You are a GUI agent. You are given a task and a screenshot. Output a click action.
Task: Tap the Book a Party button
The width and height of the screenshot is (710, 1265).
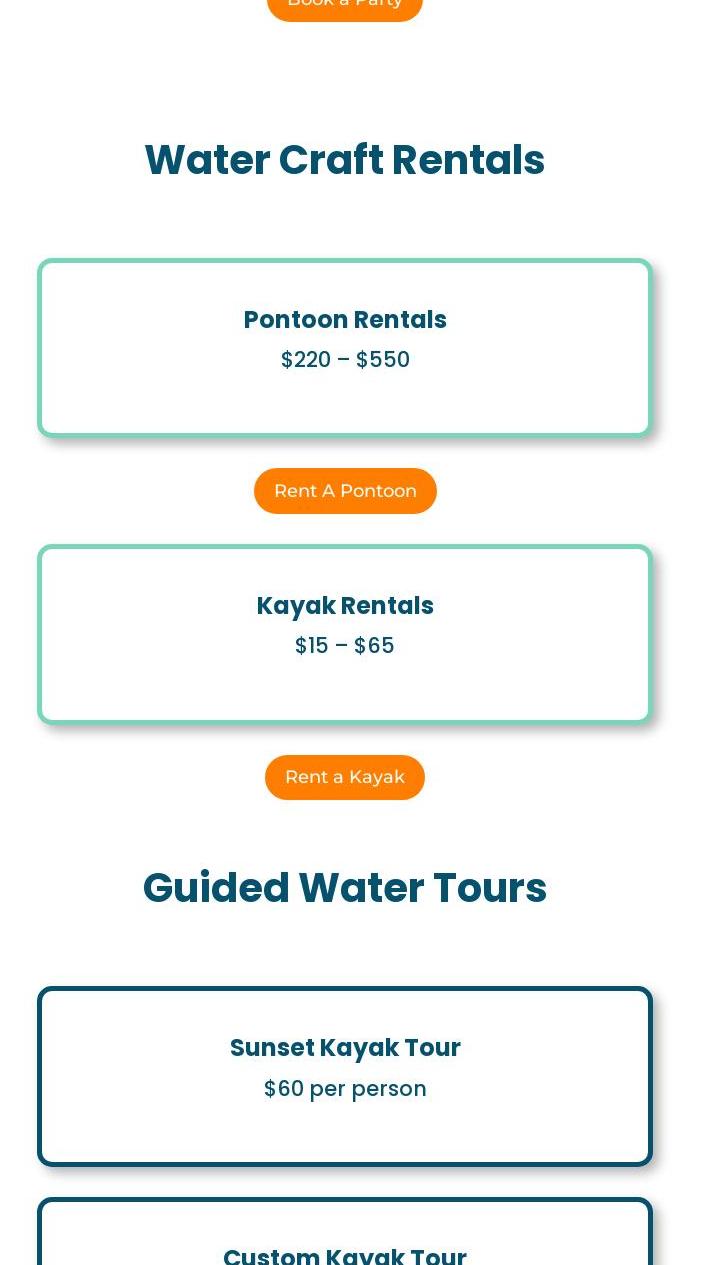coord(345,8)
